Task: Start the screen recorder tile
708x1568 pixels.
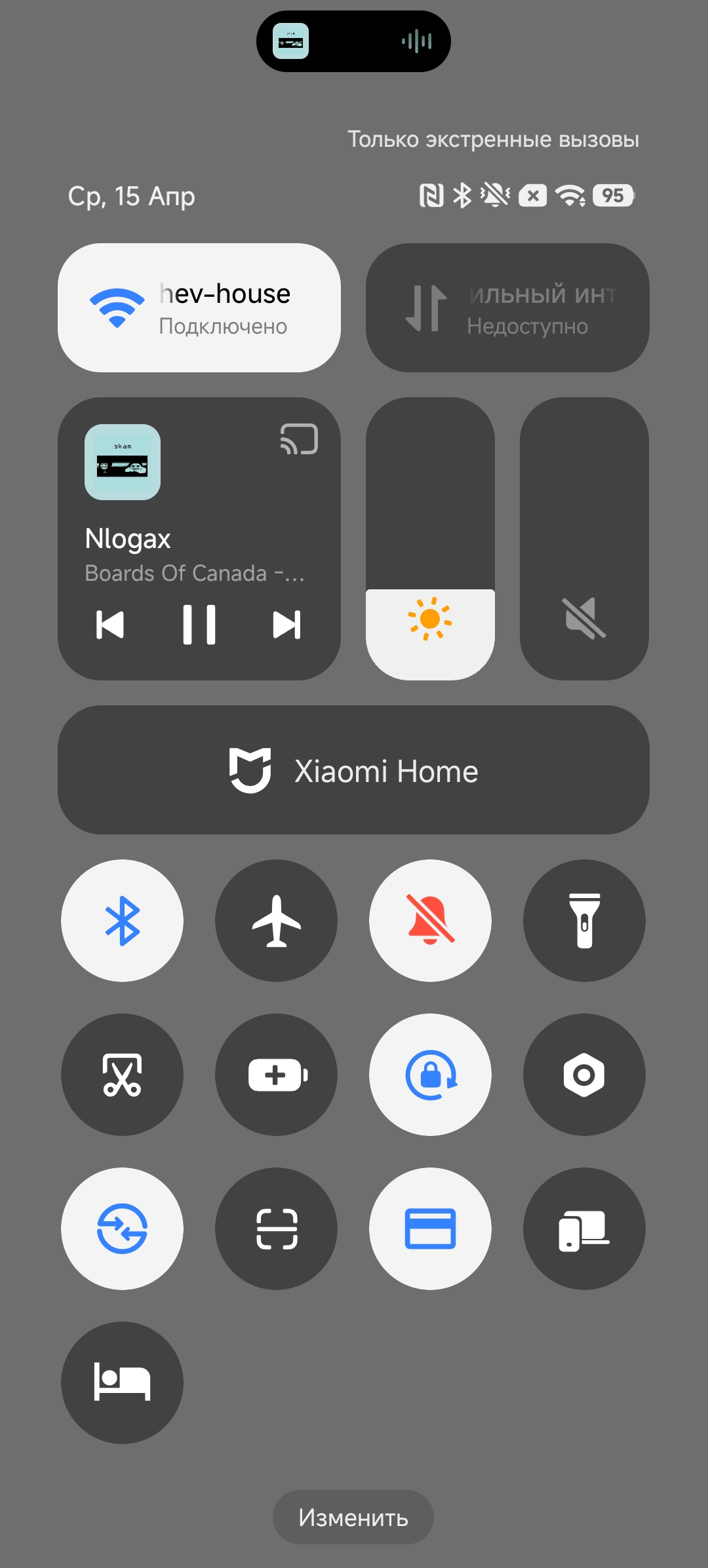Action: pos(584,1075)
